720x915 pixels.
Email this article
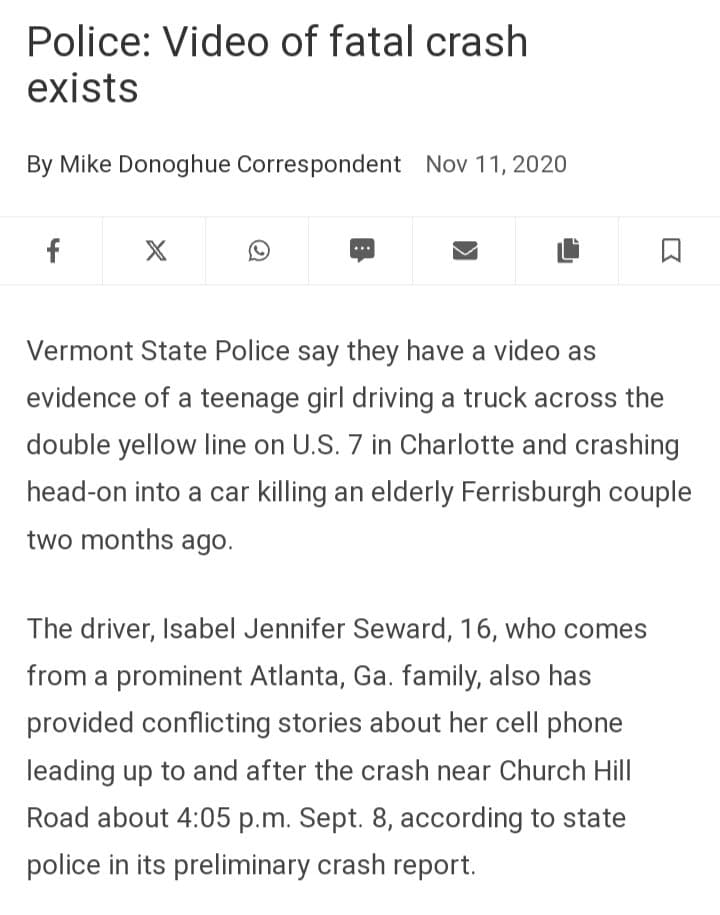464,250
